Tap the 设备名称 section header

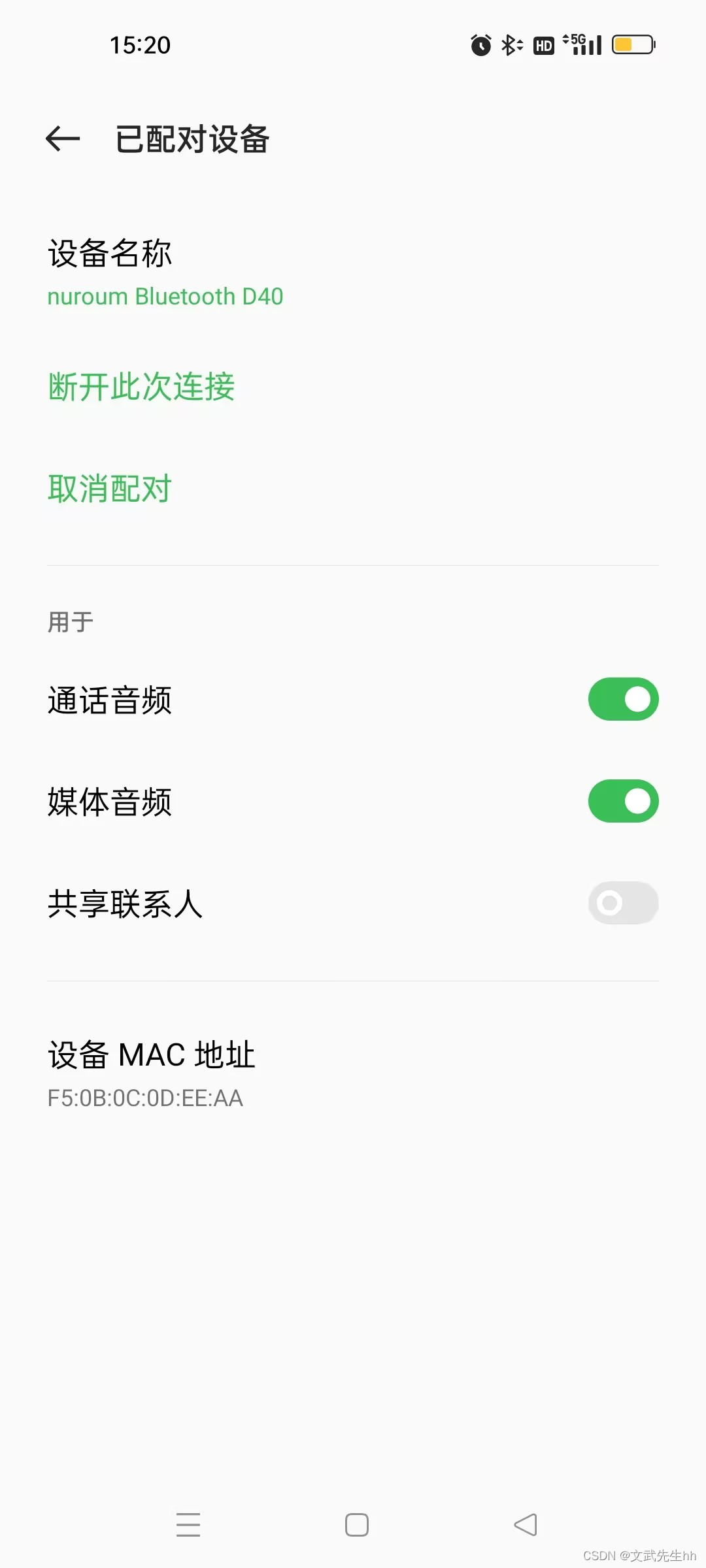click(110, 254)
